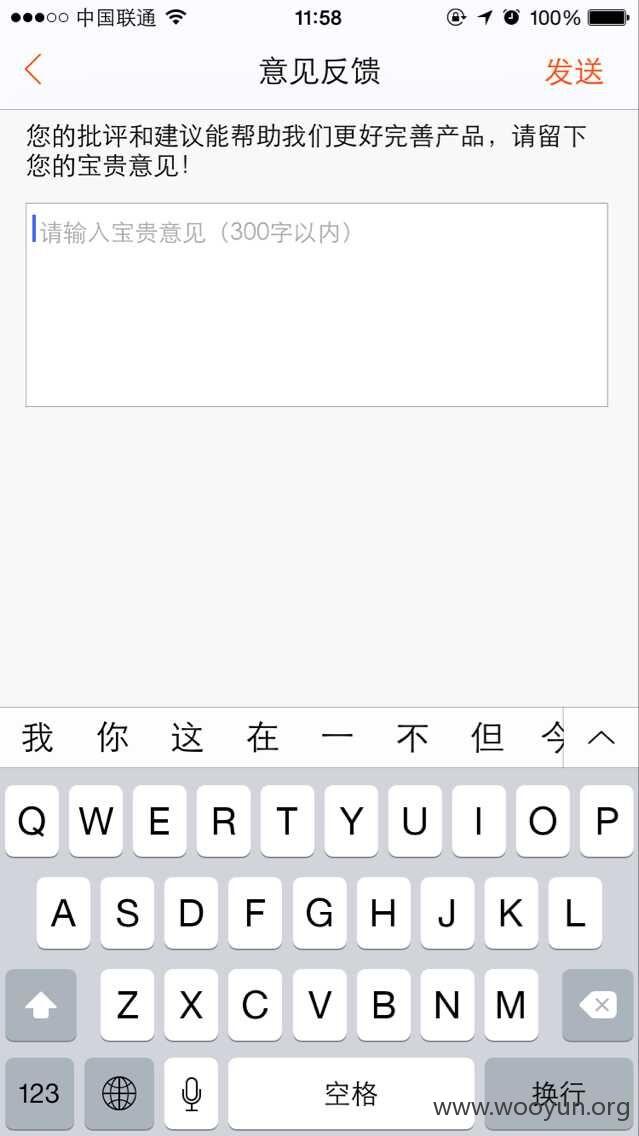Toggle the shift key
Screen dimensions: 639x1136
[41, 1005]
